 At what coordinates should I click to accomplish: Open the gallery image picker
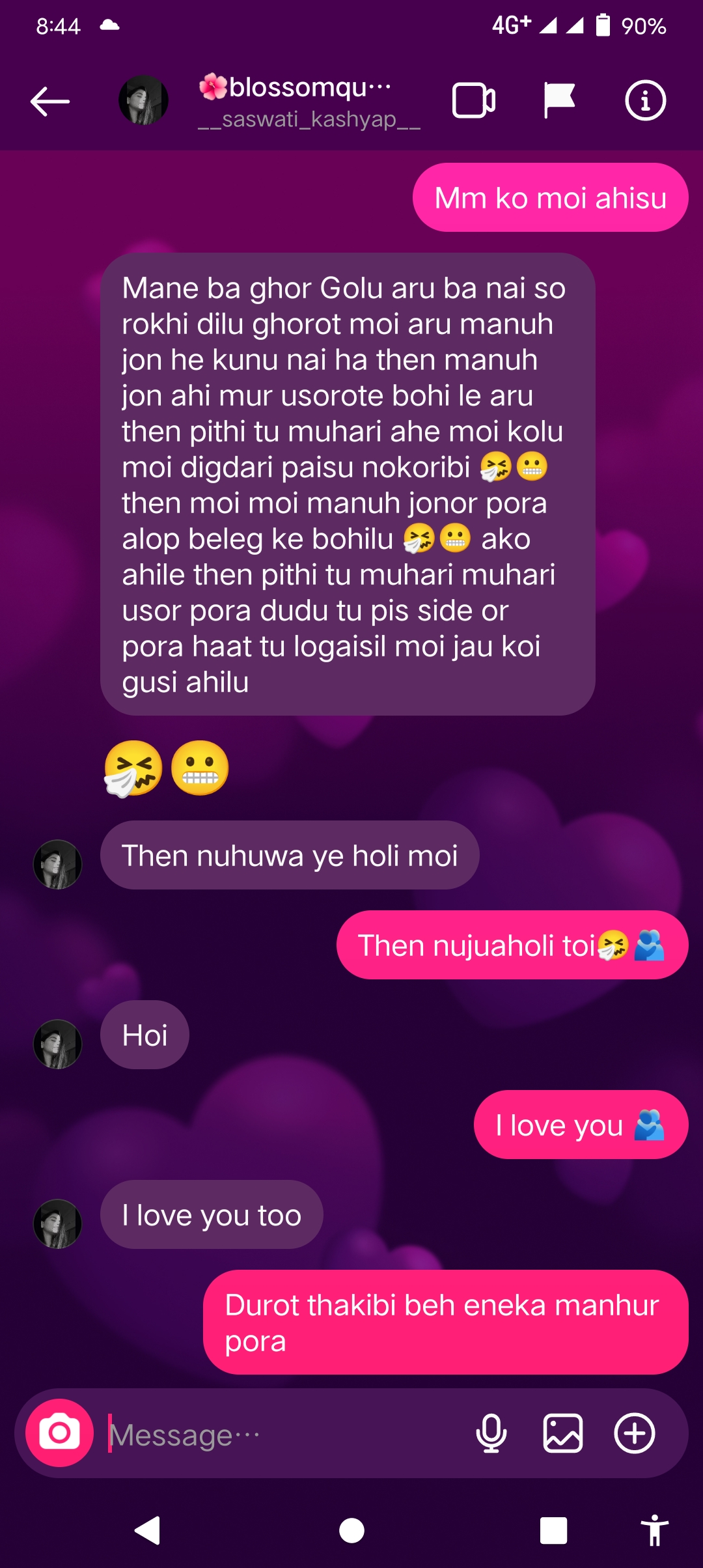563,1433
